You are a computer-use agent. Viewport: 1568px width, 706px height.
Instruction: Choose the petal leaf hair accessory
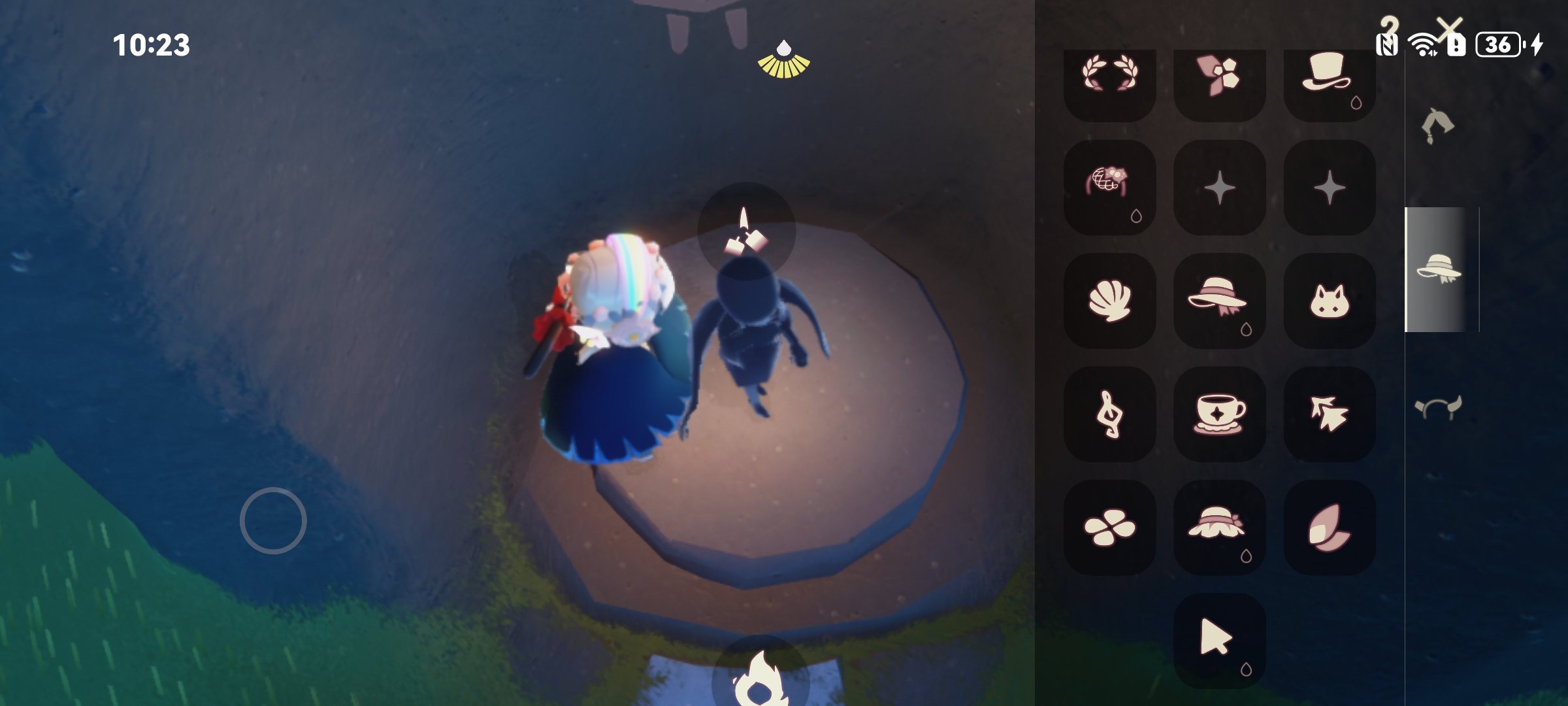point(1329,528)
